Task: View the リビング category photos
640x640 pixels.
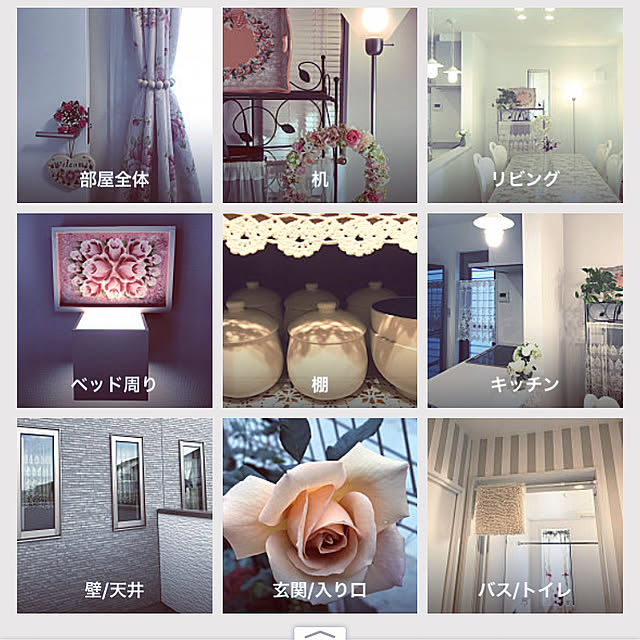Action: (525, 105)
